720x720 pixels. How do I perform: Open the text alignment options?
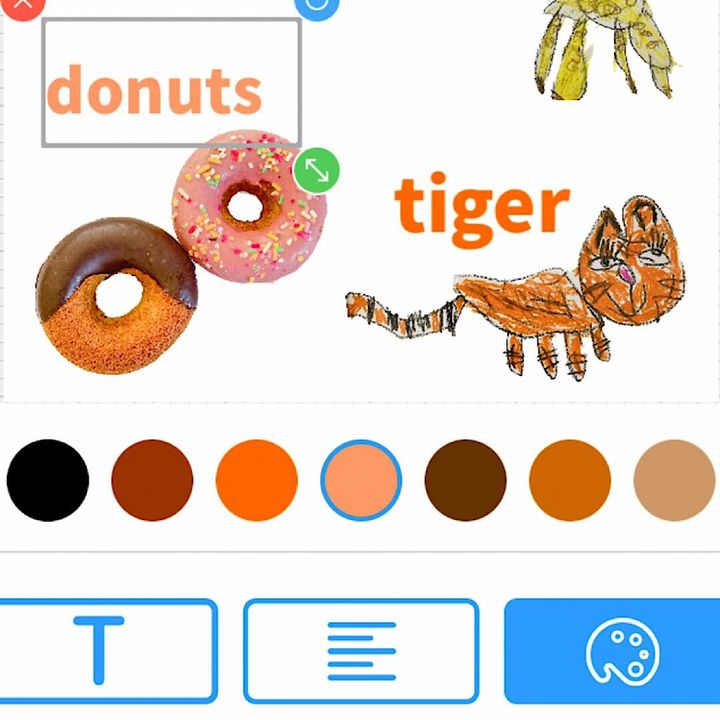361,650
